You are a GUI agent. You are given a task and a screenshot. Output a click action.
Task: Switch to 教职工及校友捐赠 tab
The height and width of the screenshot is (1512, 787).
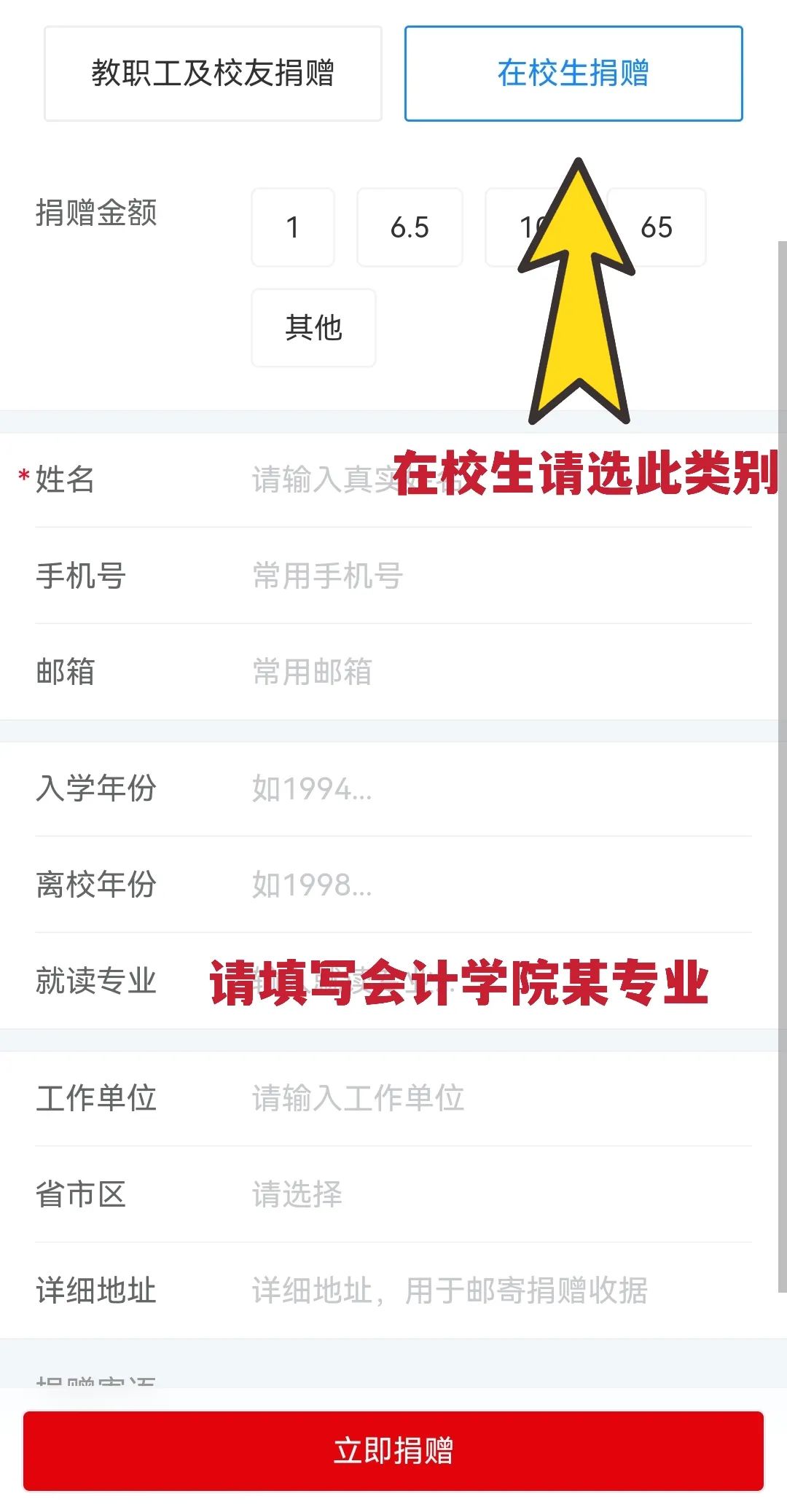coord(213,74)
